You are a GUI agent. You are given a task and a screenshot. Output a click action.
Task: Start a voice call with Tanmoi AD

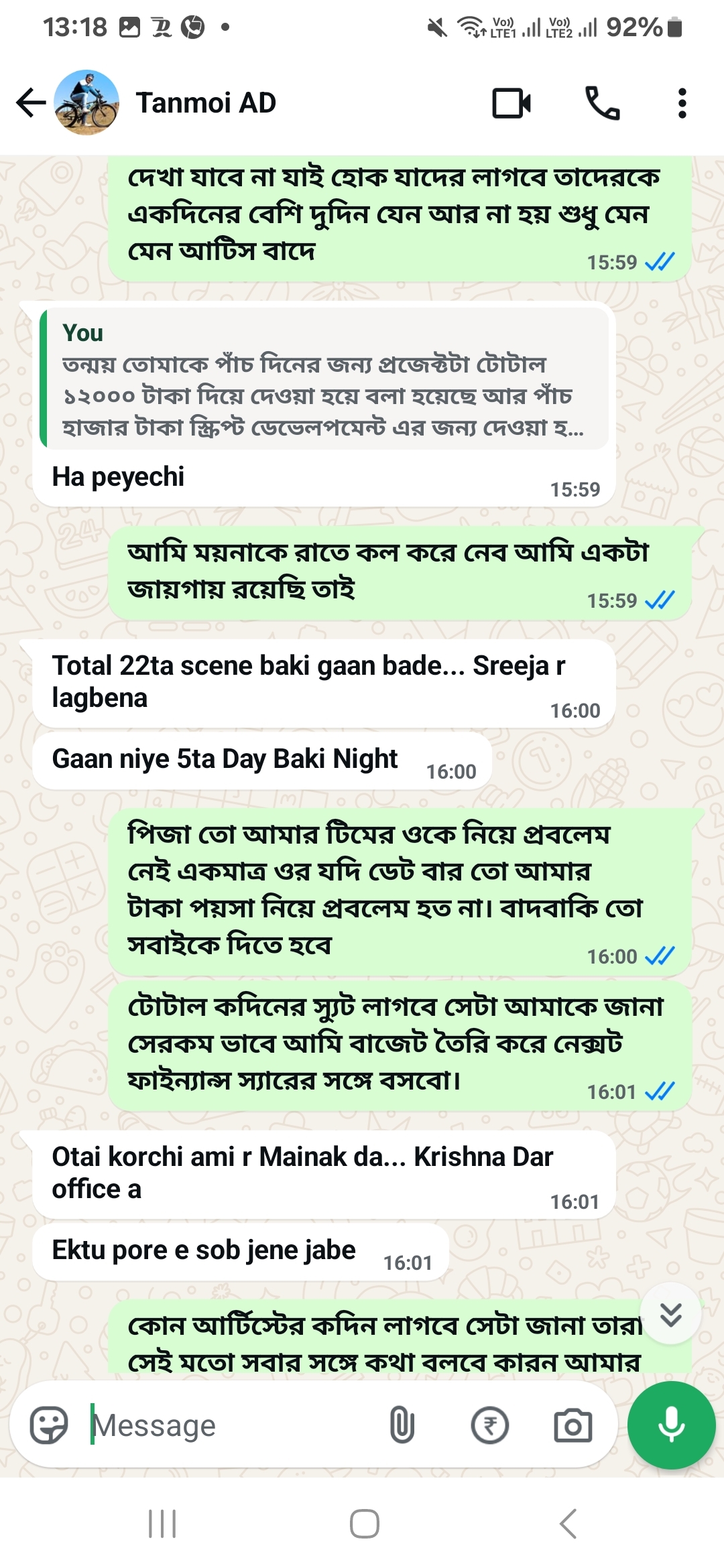(602, 103)
